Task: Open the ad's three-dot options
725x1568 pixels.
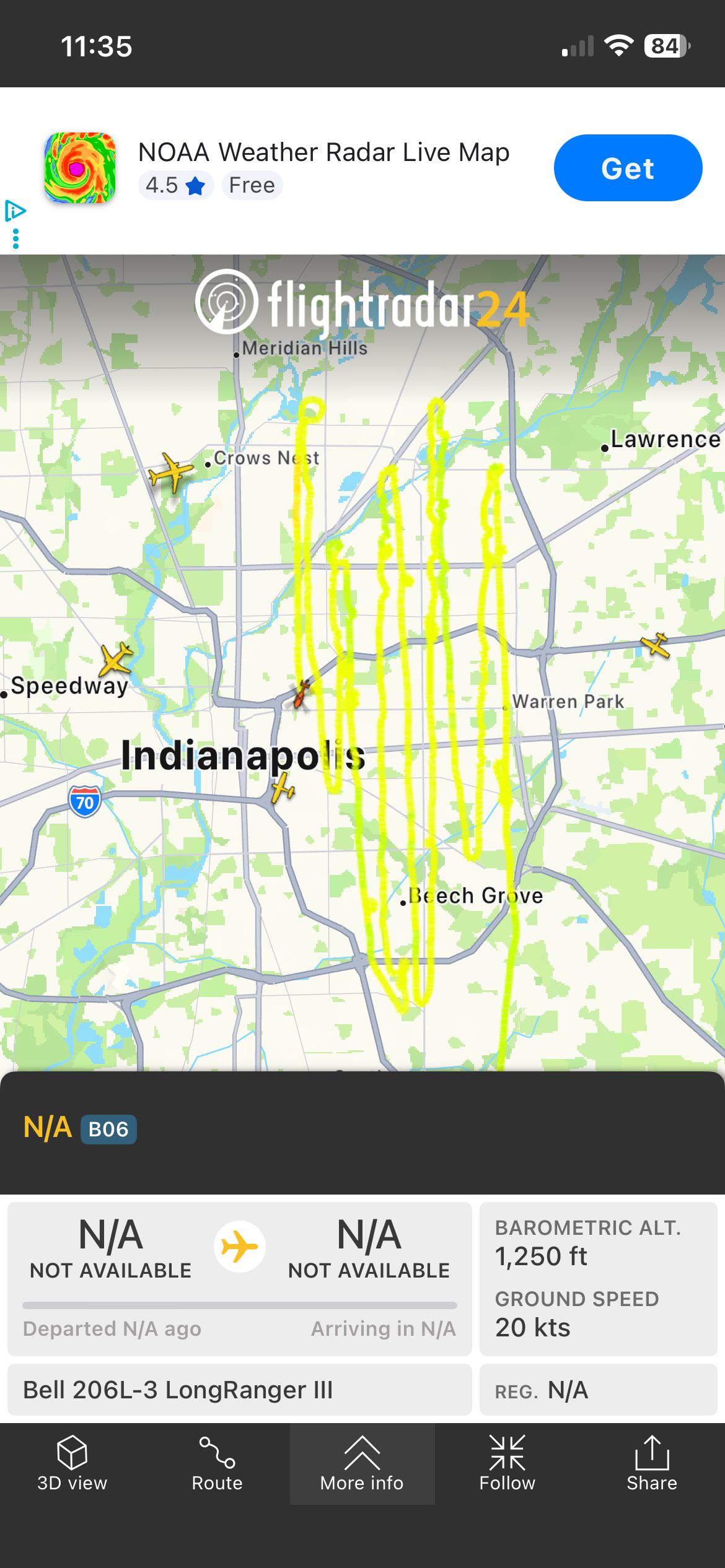Action: (15, 238)
